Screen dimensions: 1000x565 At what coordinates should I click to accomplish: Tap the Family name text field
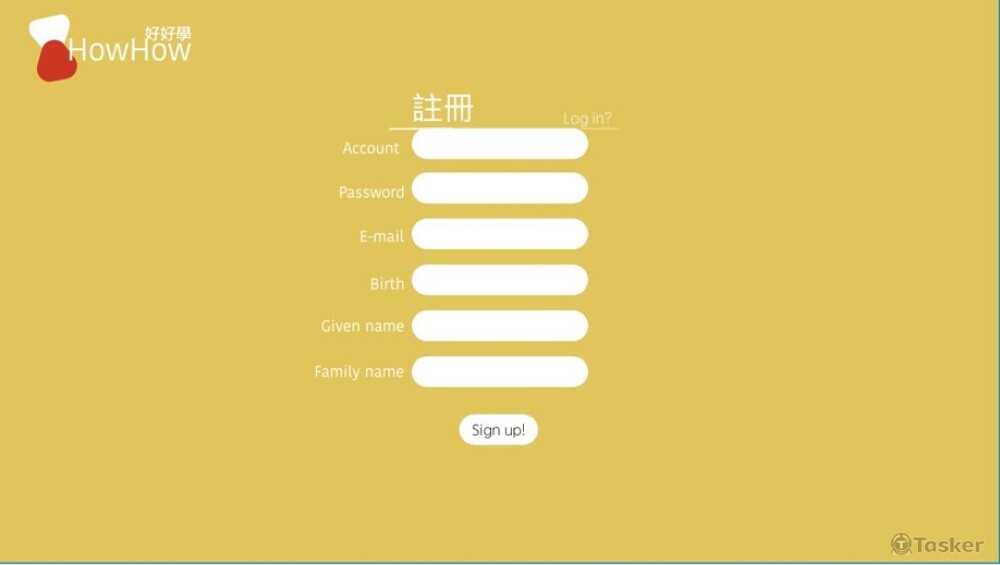(499, 372)
